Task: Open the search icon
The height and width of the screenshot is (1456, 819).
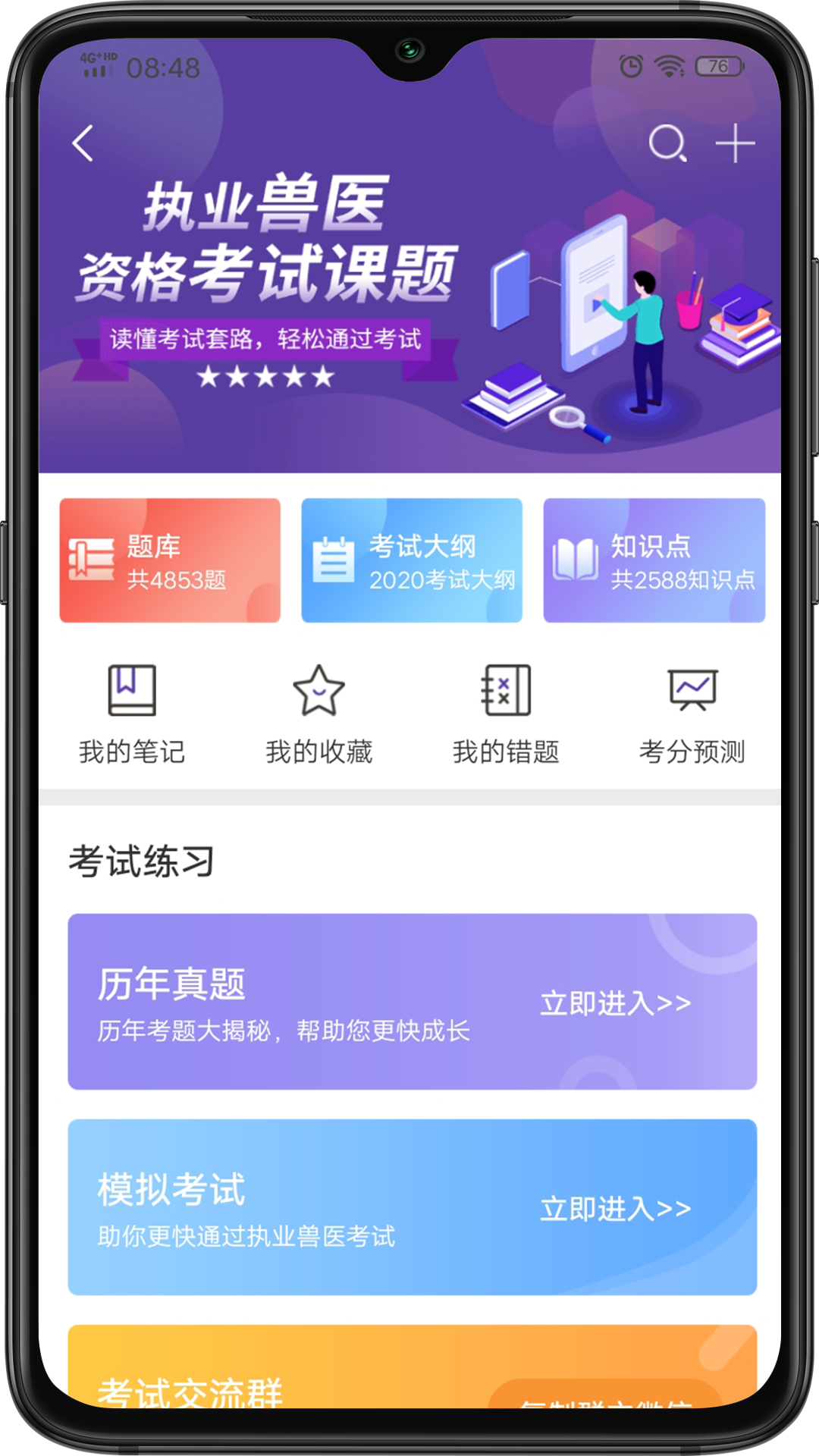Action: pyautogui.click(x=667, y=143)
